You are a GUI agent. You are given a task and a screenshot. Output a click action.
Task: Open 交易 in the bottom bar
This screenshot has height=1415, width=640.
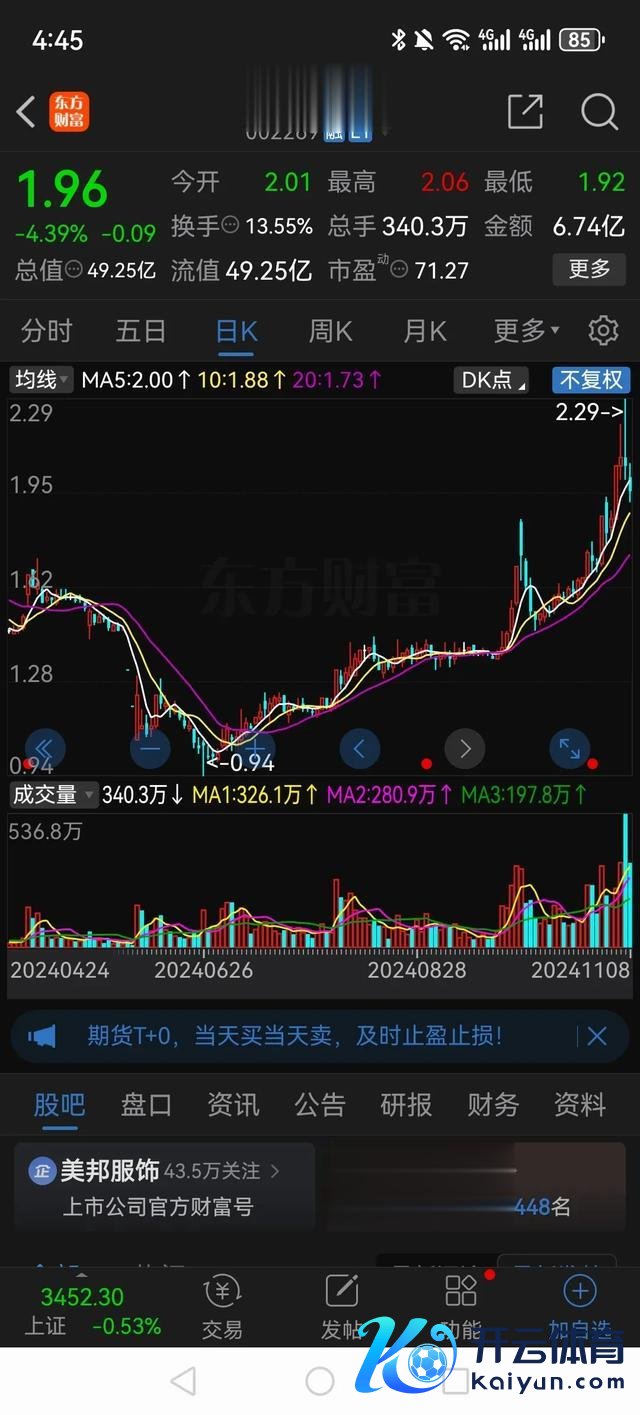tap(222, 1308)
